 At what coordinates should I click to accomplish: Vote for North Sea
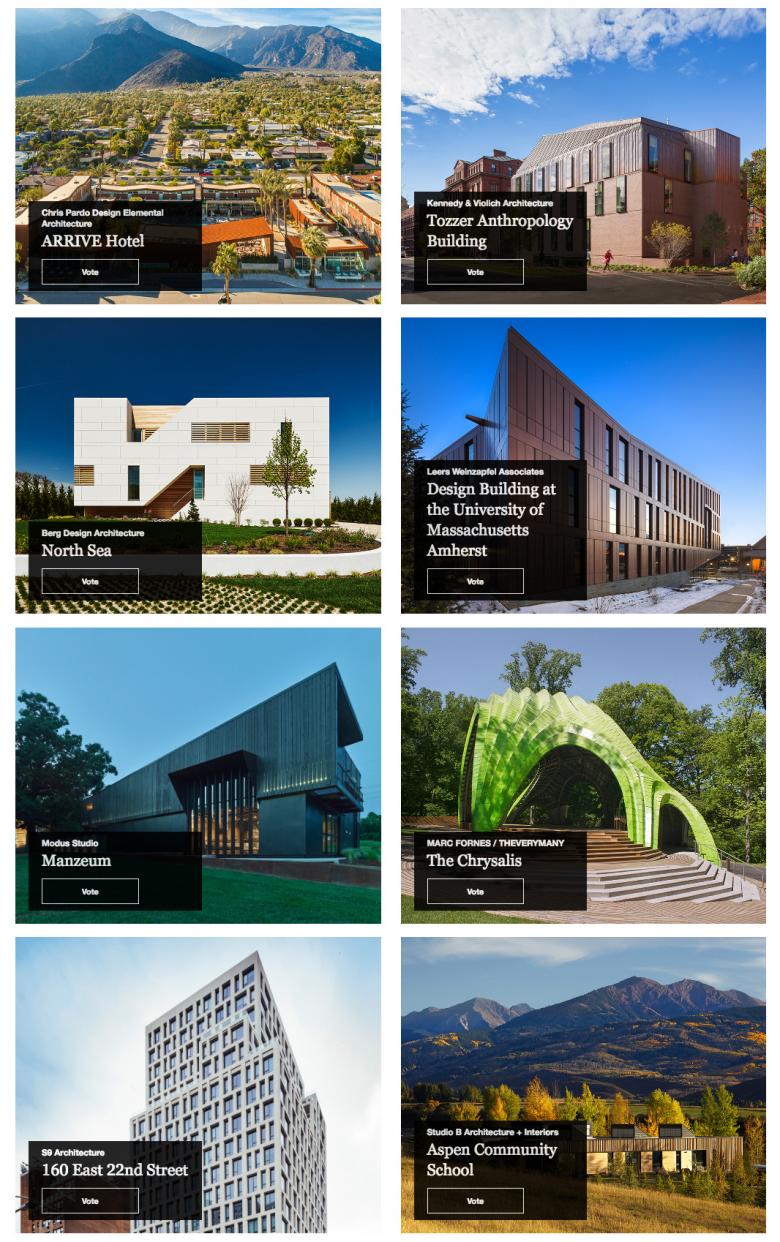90,581
